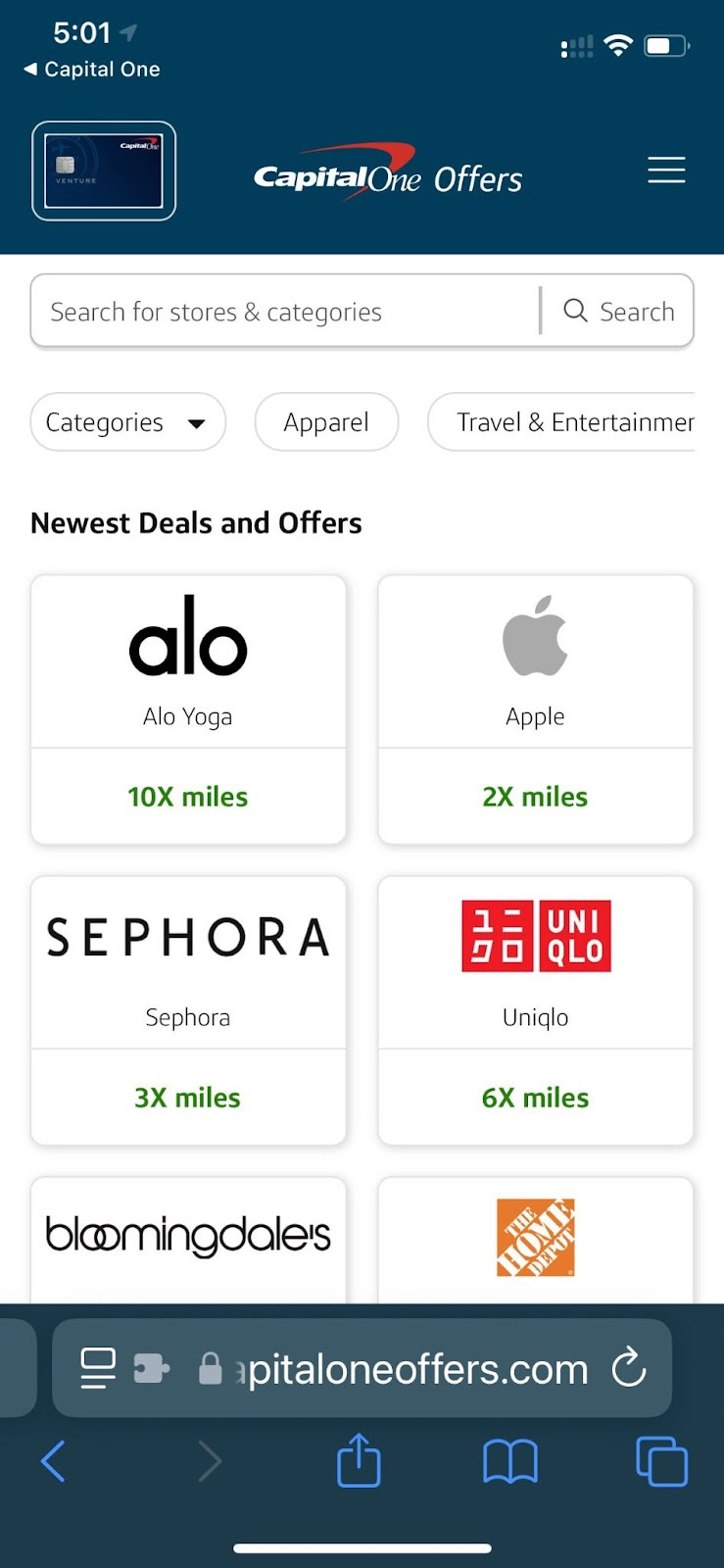Open the Home Depot offer card
724x1568 pixels.
(x=535, y=1240)
